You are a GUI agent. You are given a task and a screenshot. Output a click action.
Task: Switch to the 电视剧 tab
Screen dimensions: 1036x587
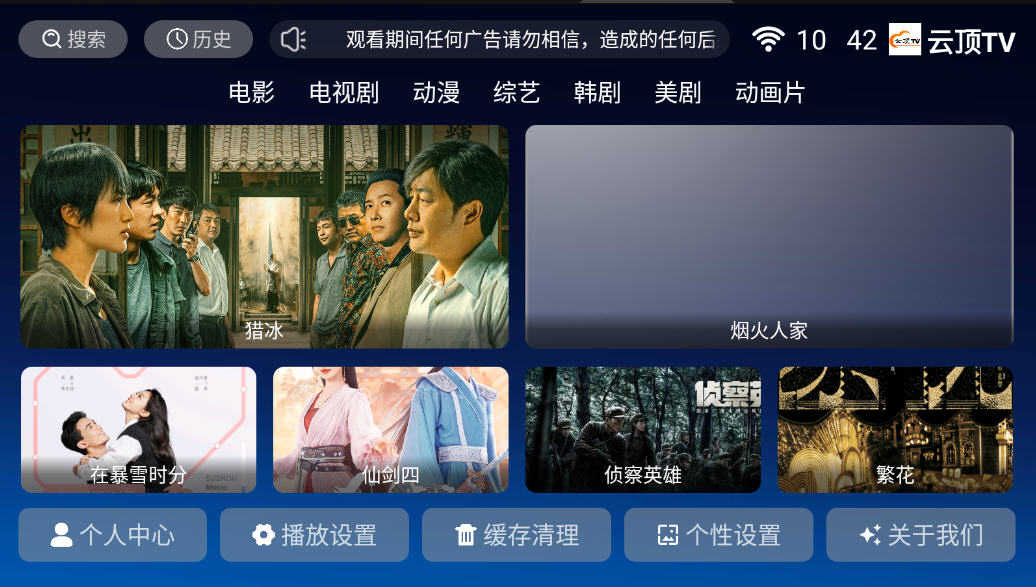click(344, 93)
